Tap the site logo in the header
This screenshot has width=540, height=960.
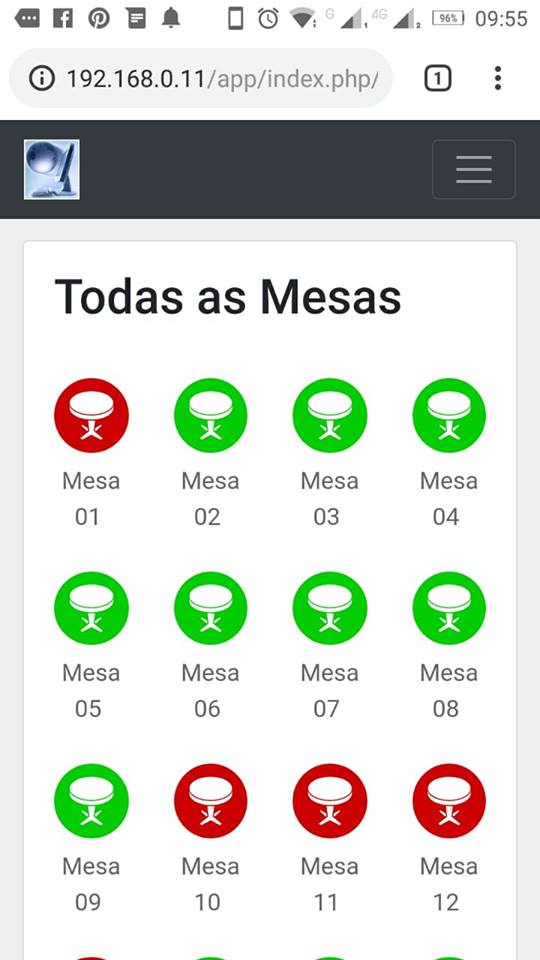(x=51, y=170)
